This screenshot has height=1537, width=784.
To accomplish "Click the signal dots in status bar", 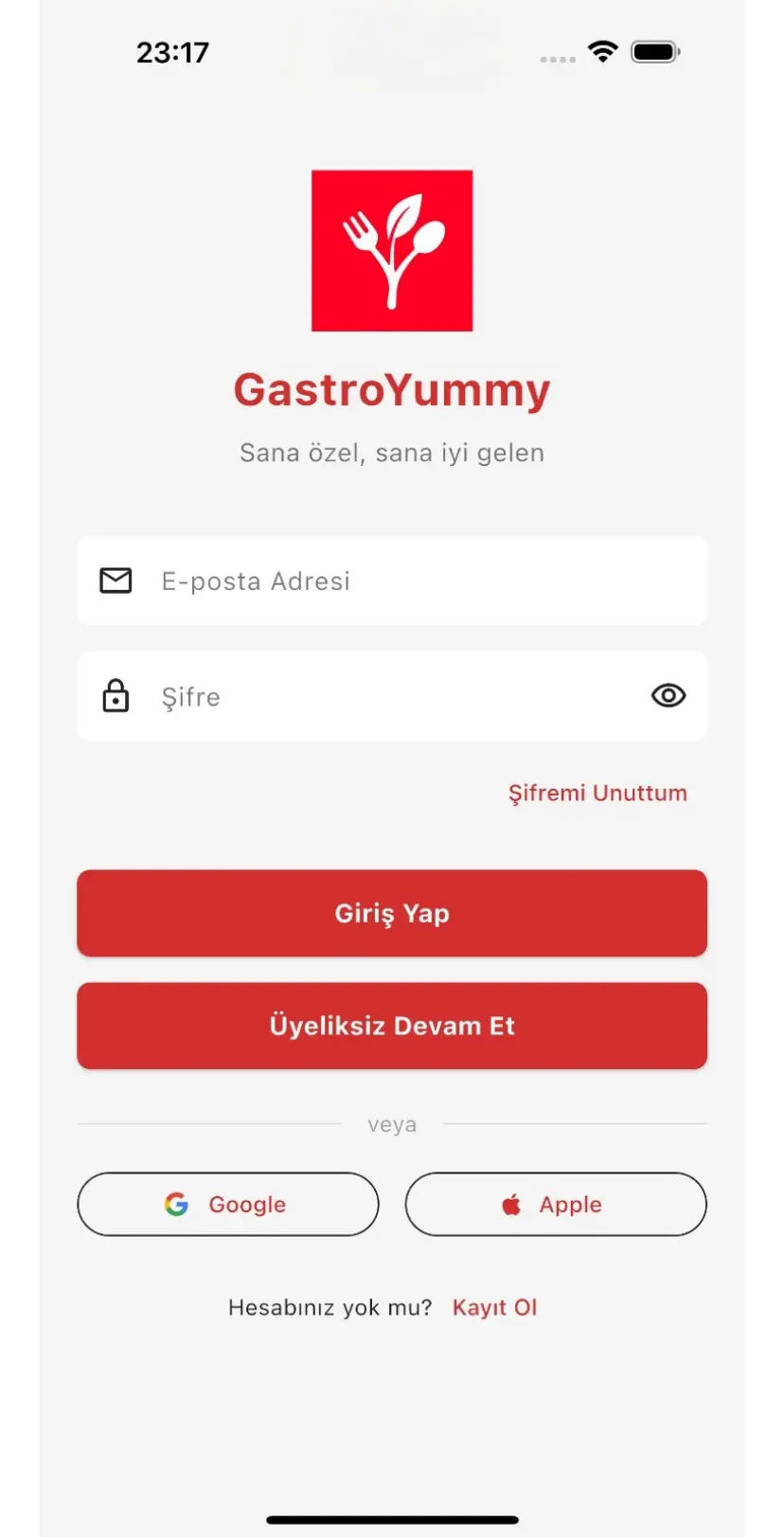I will click(x=559, y=59).
